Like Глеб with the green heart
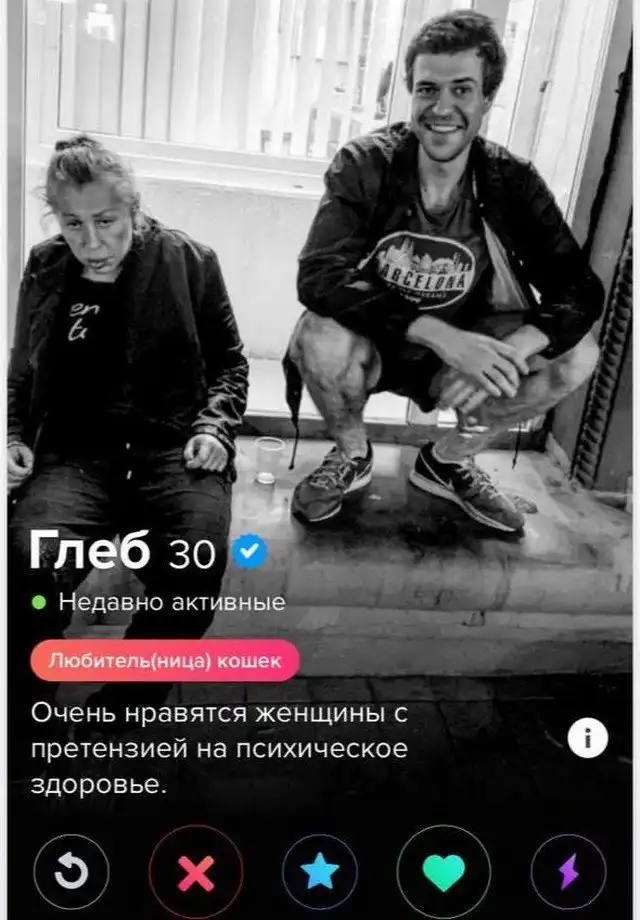 [443, 873]
